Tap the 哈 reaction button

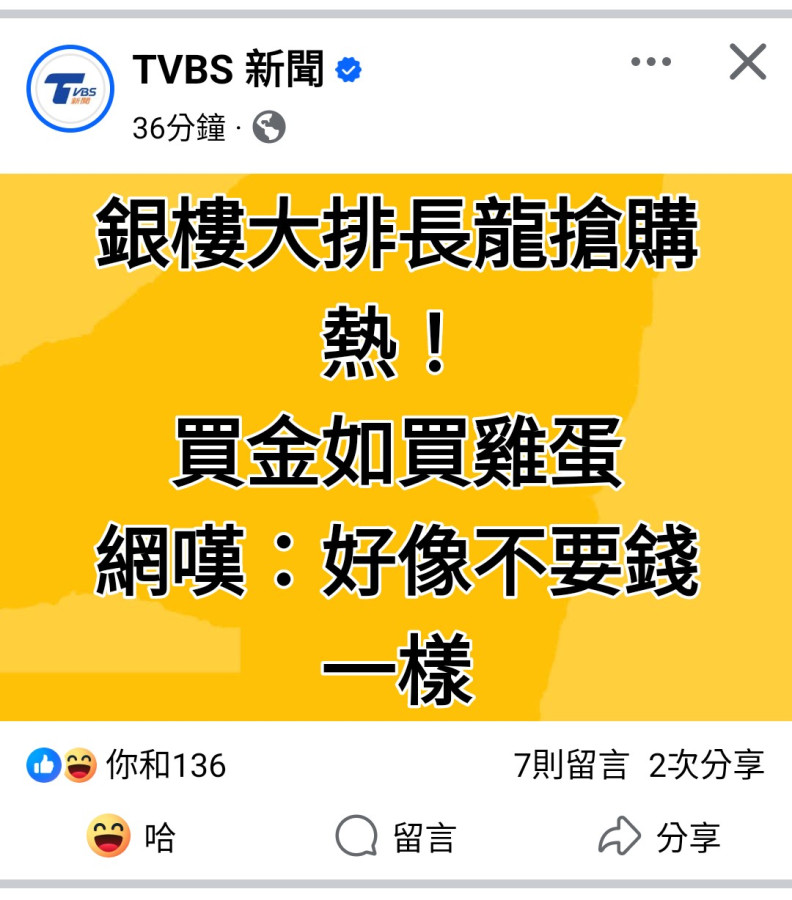click(x=130, y=837)
